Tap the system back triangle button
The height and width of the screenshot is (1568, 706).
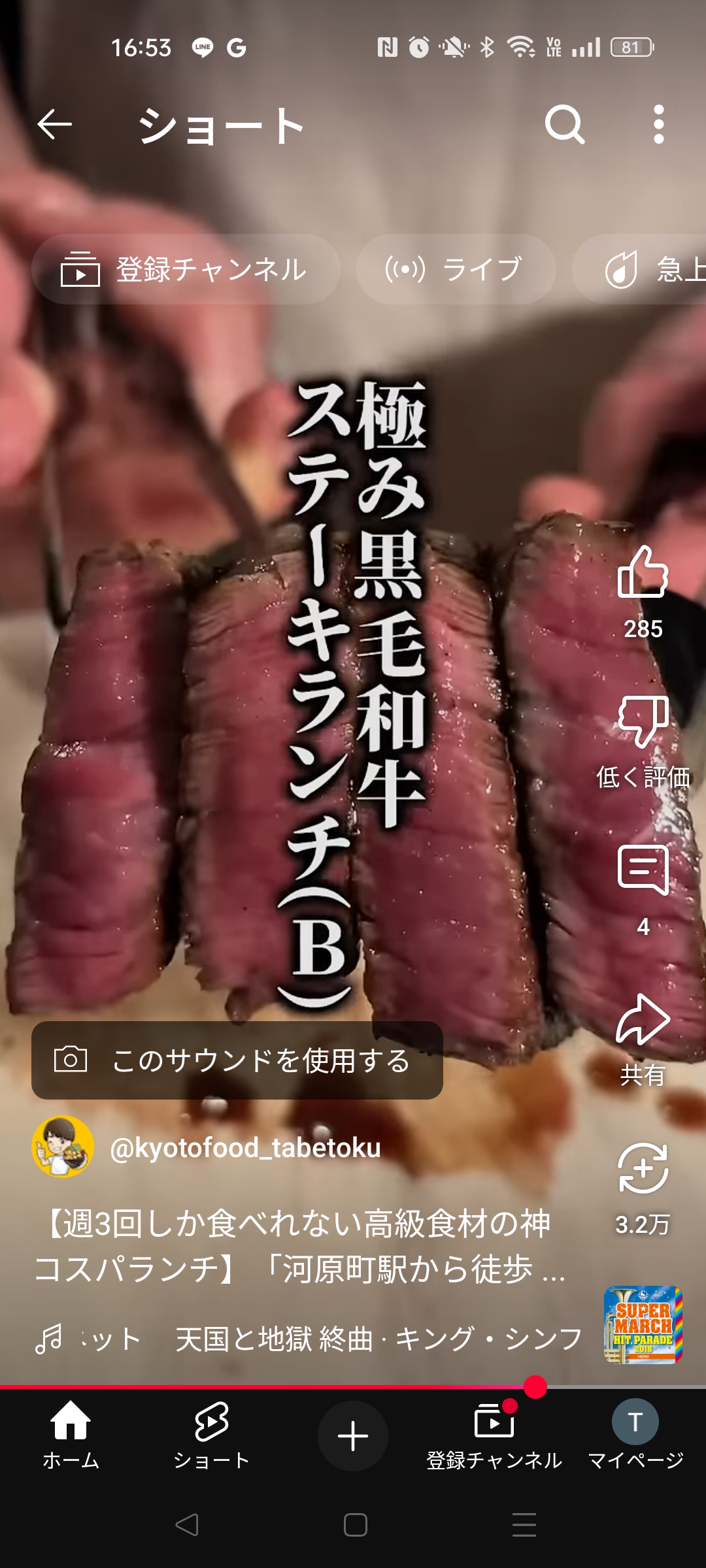[x=187, y=1525]
